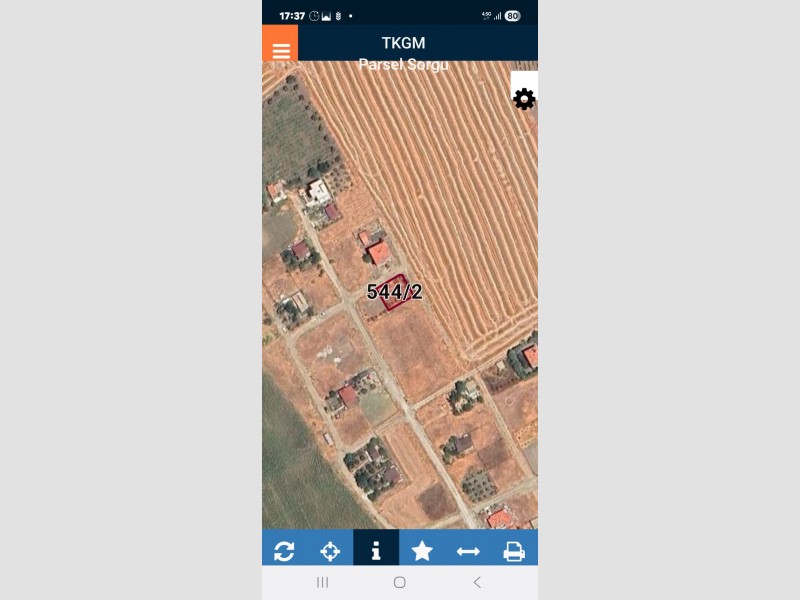Open recent apps from navigation bar
The width and height of the screenshot is (800, 600).
(322, 582)
